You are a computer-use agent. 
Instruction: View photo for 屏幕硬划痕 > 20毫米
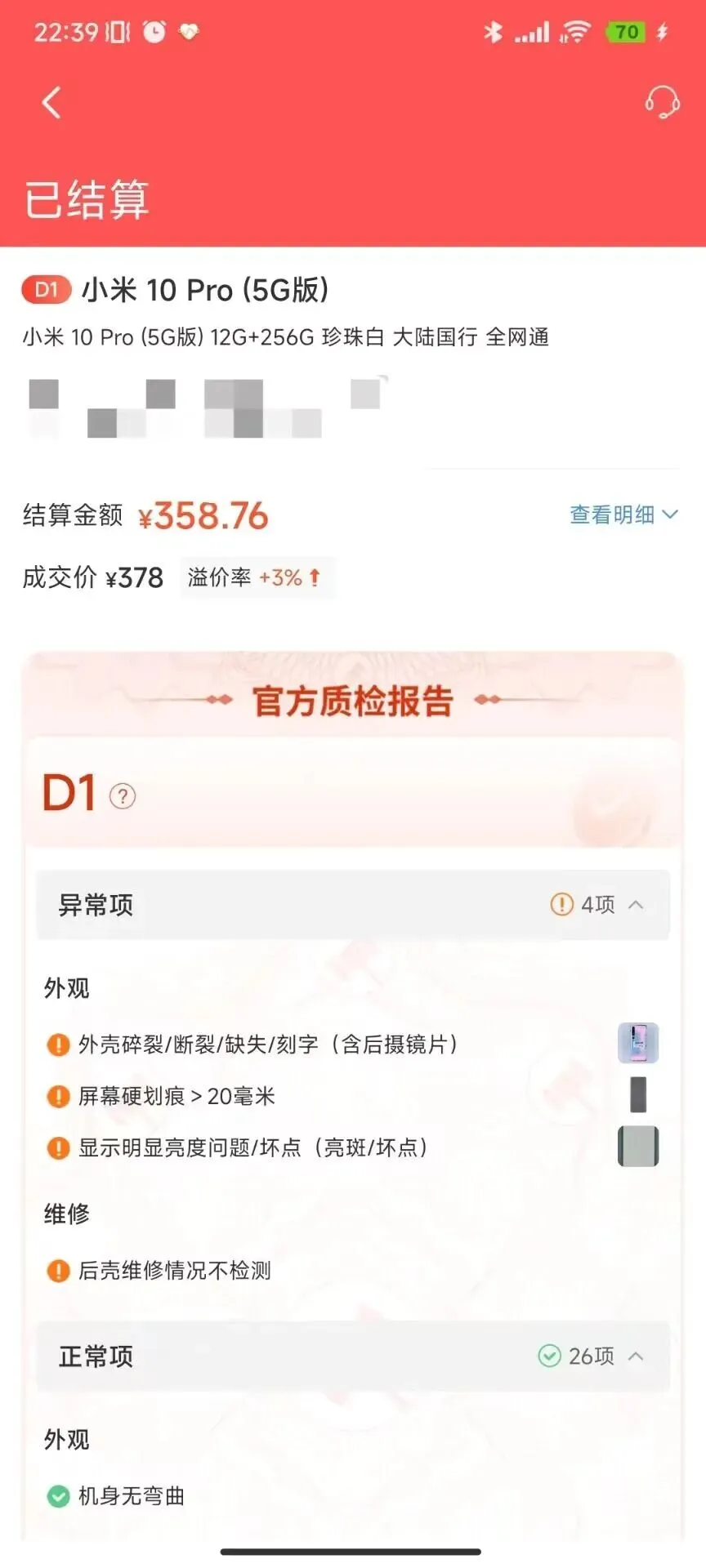(638, 1095)
